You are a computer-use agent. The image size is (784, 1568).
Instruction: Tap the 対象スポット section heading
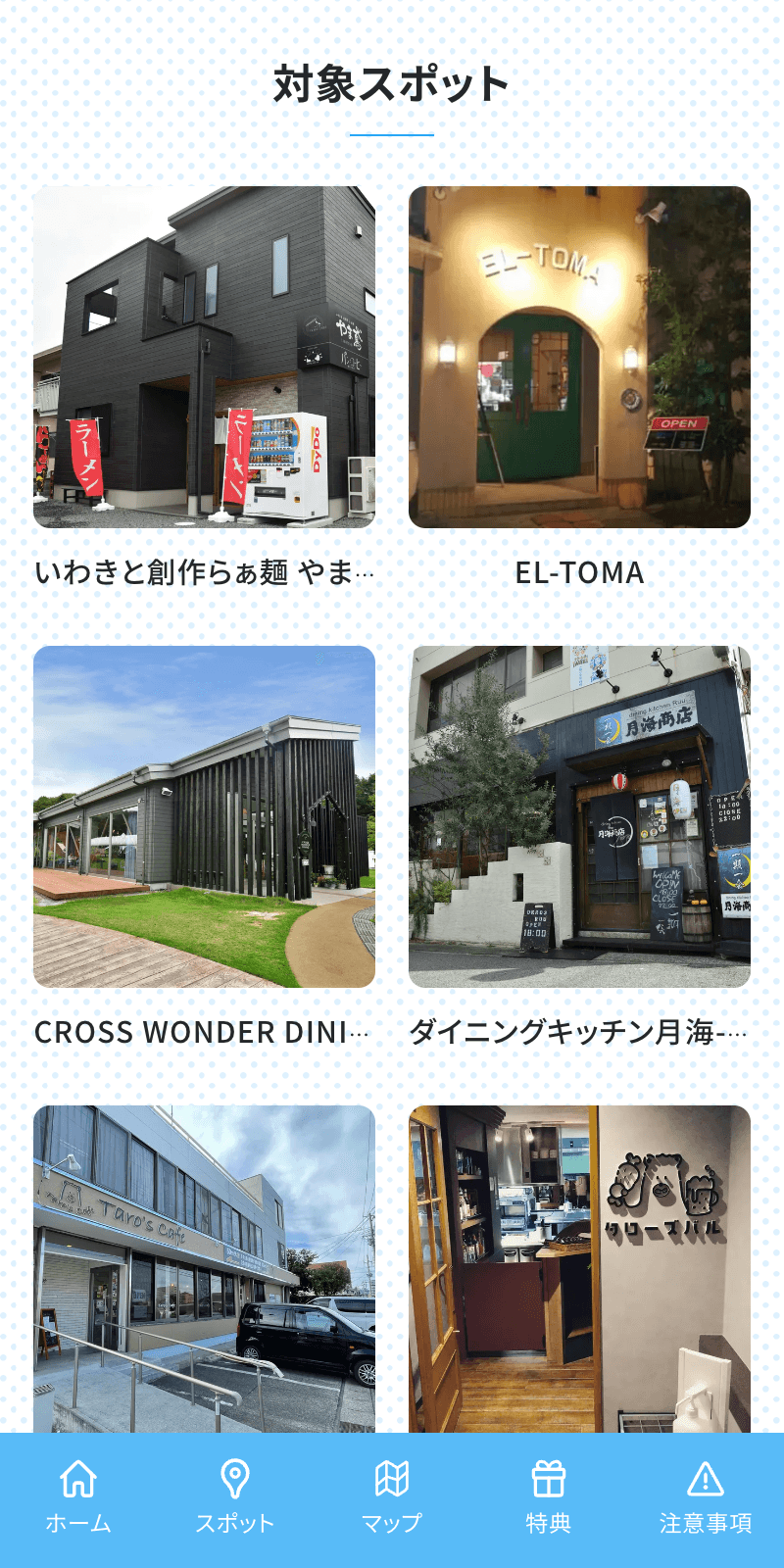pyautogui.click(x=392, y=84)
